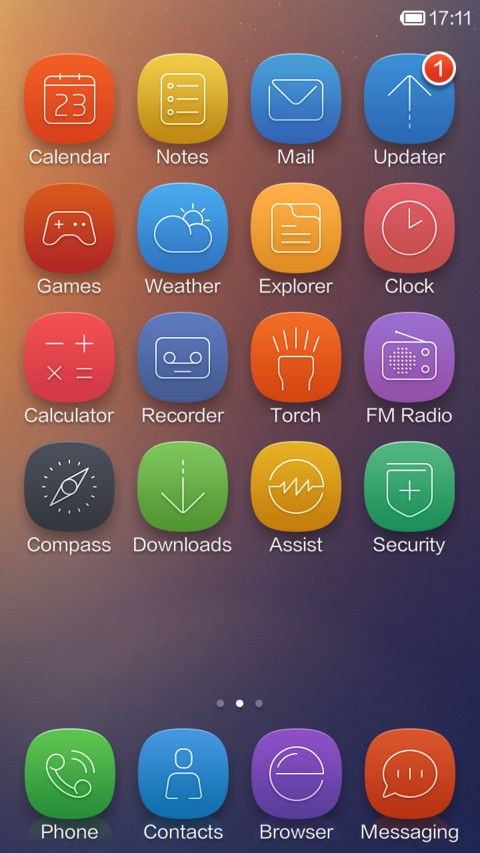Screen dimensions: 480x853
Task: Open Contacts from the dock
Action: [183, 774]
